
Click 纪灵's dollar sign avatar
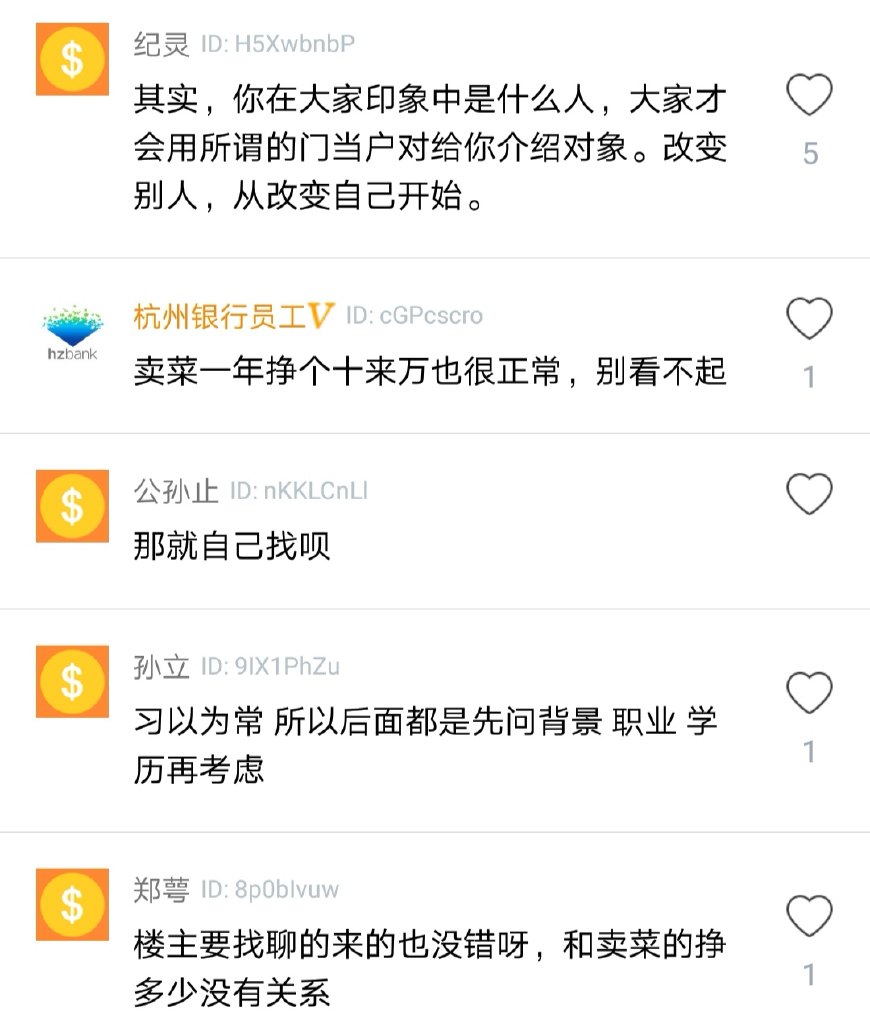point(71,59)
